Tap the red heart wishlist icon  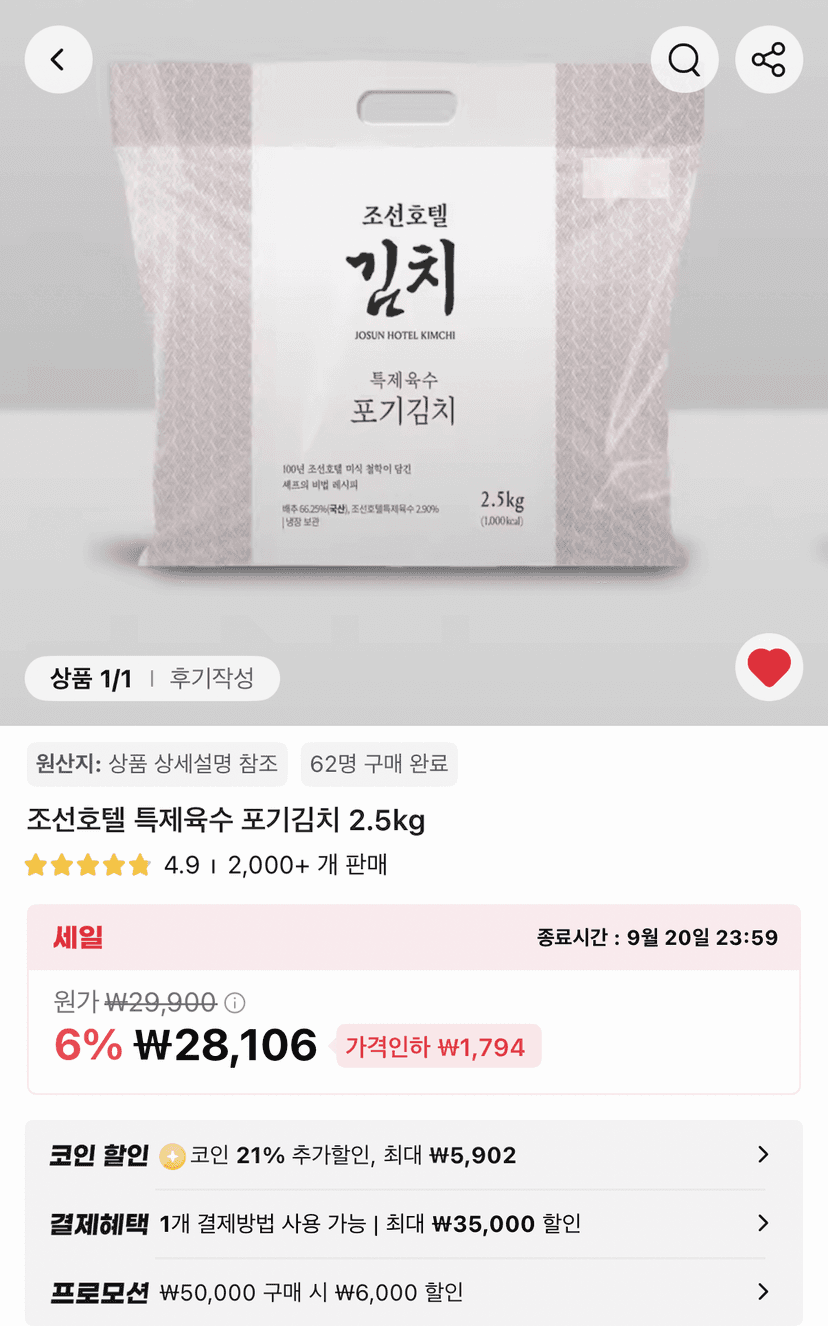pos(769,667)
